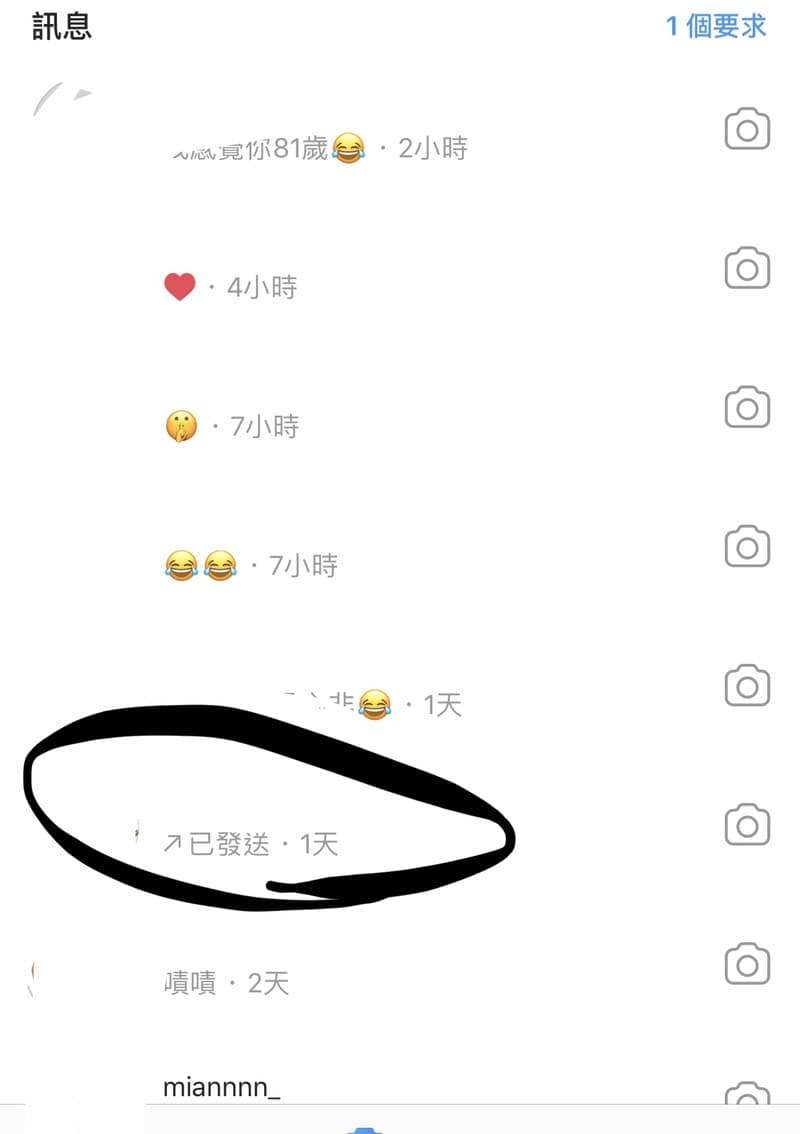This screenshot has height=1134, width=800.
Task: Tap the camera icon beside 嘖嘖 chat
Action: coord(747,964)
